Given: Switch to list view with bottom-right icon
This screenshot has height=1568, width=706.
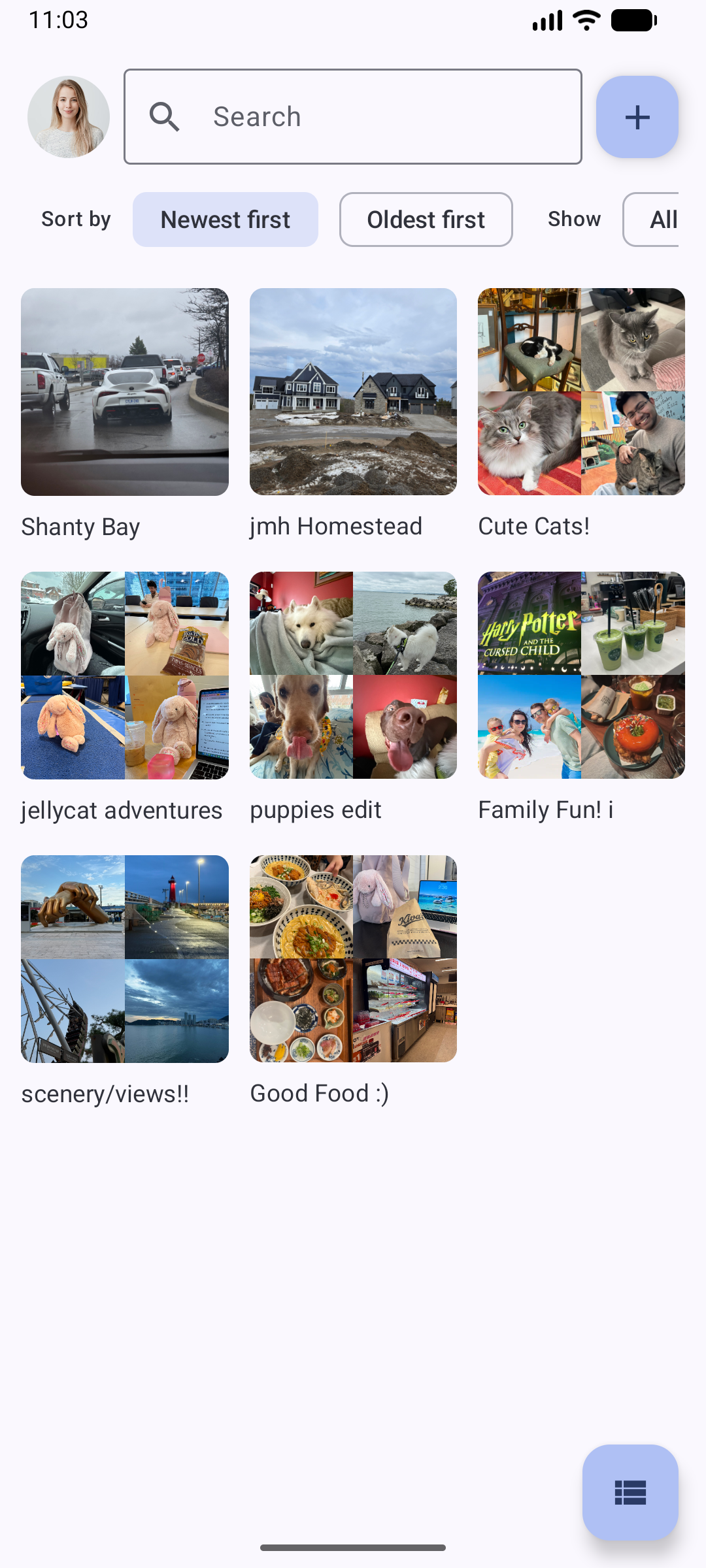Looking at the screenshot, I should coord(630,1493).
